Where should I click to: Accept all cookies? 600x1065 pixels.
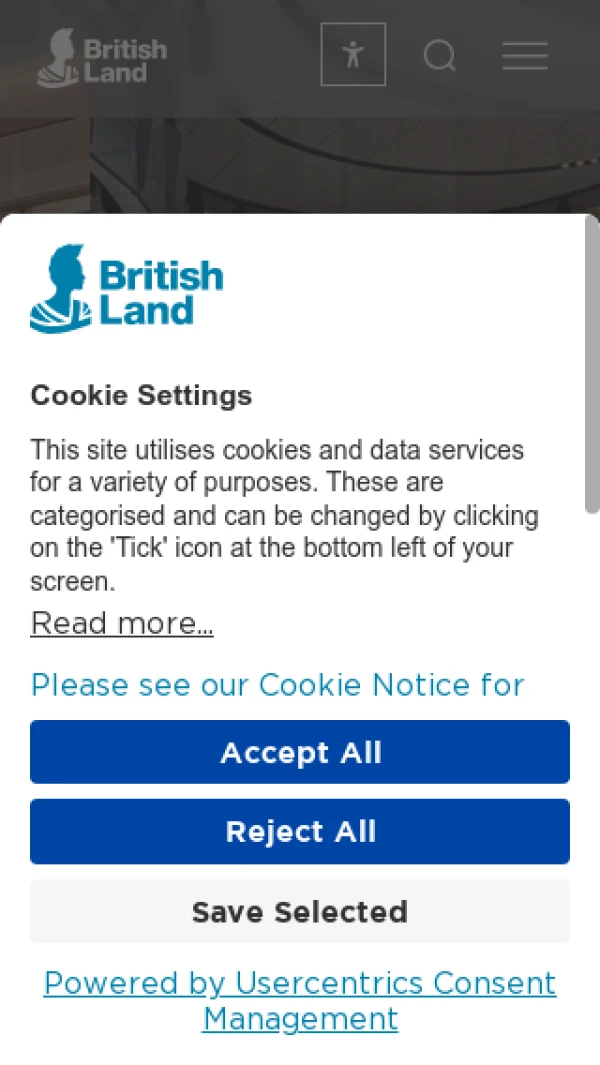[300, 752]
